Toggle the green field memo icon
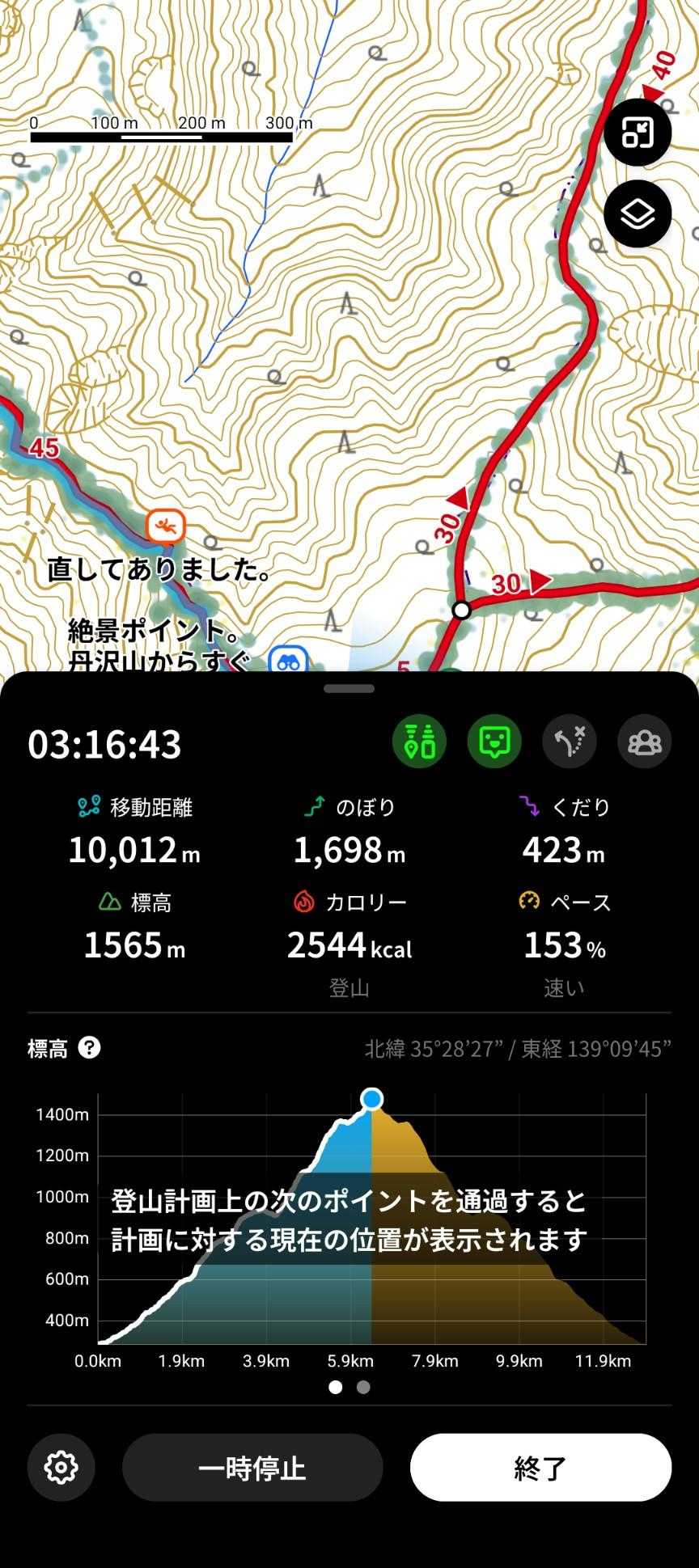This screenshot has width=699, height=1568. (x=494, y=741)
